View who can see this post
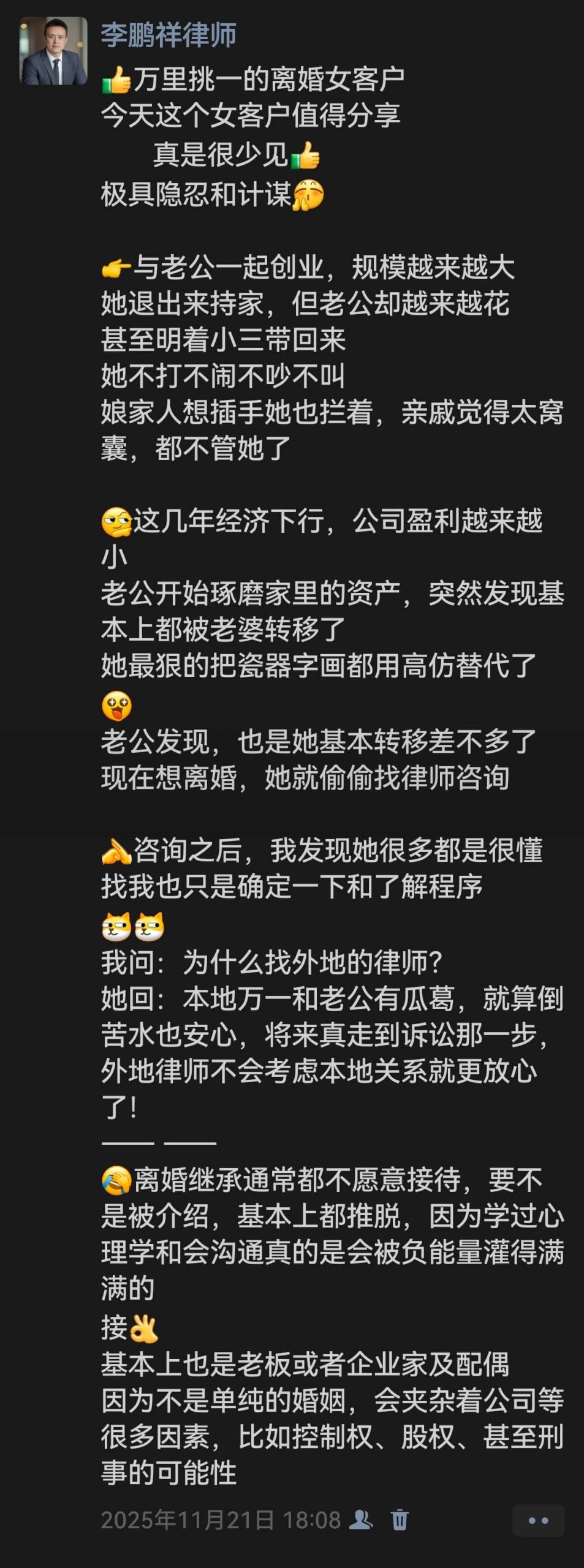 pyautogui.click(x=361, y=1519)
